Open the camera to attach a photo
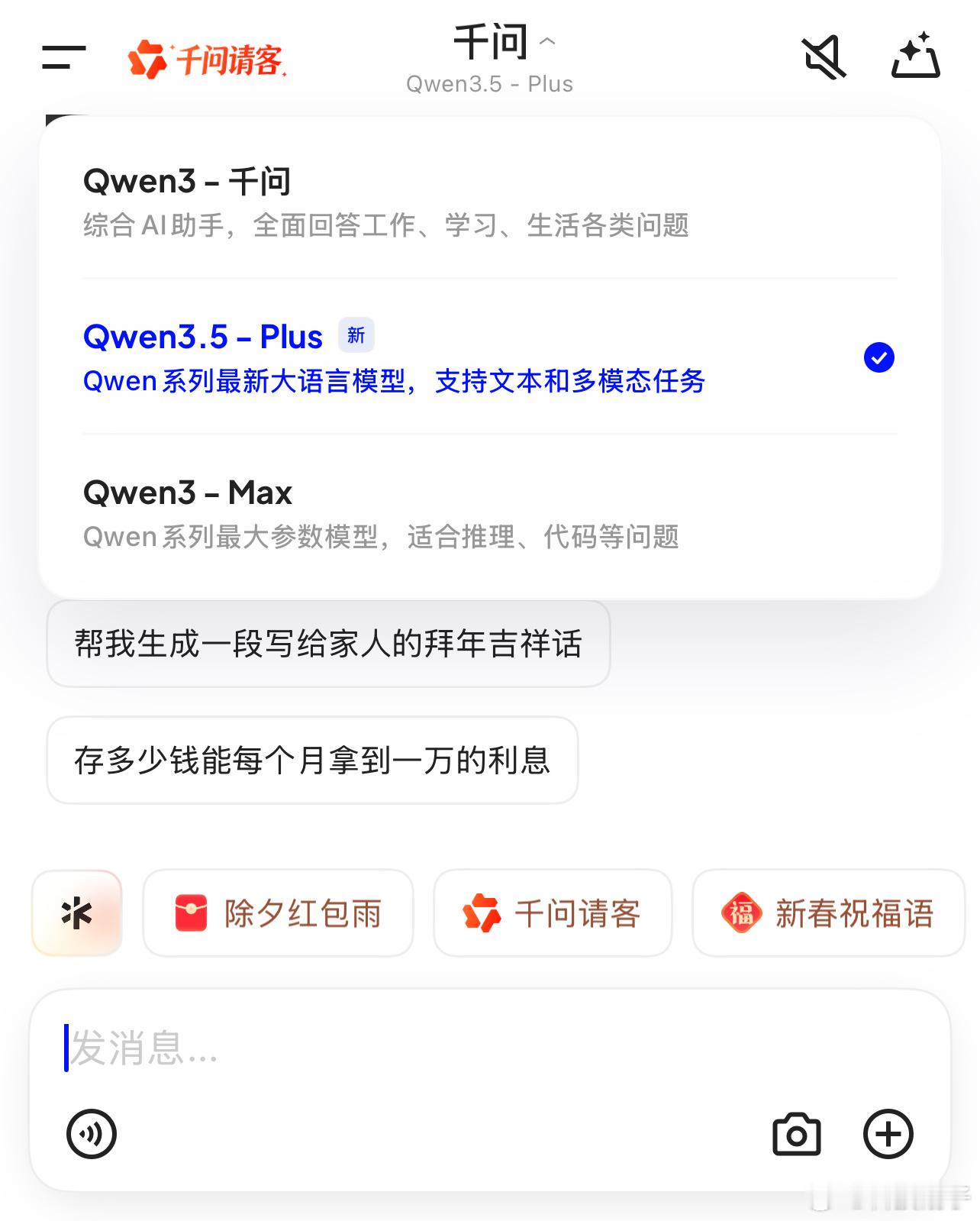Screen dimensions: 980x1221 [797, 1135]
